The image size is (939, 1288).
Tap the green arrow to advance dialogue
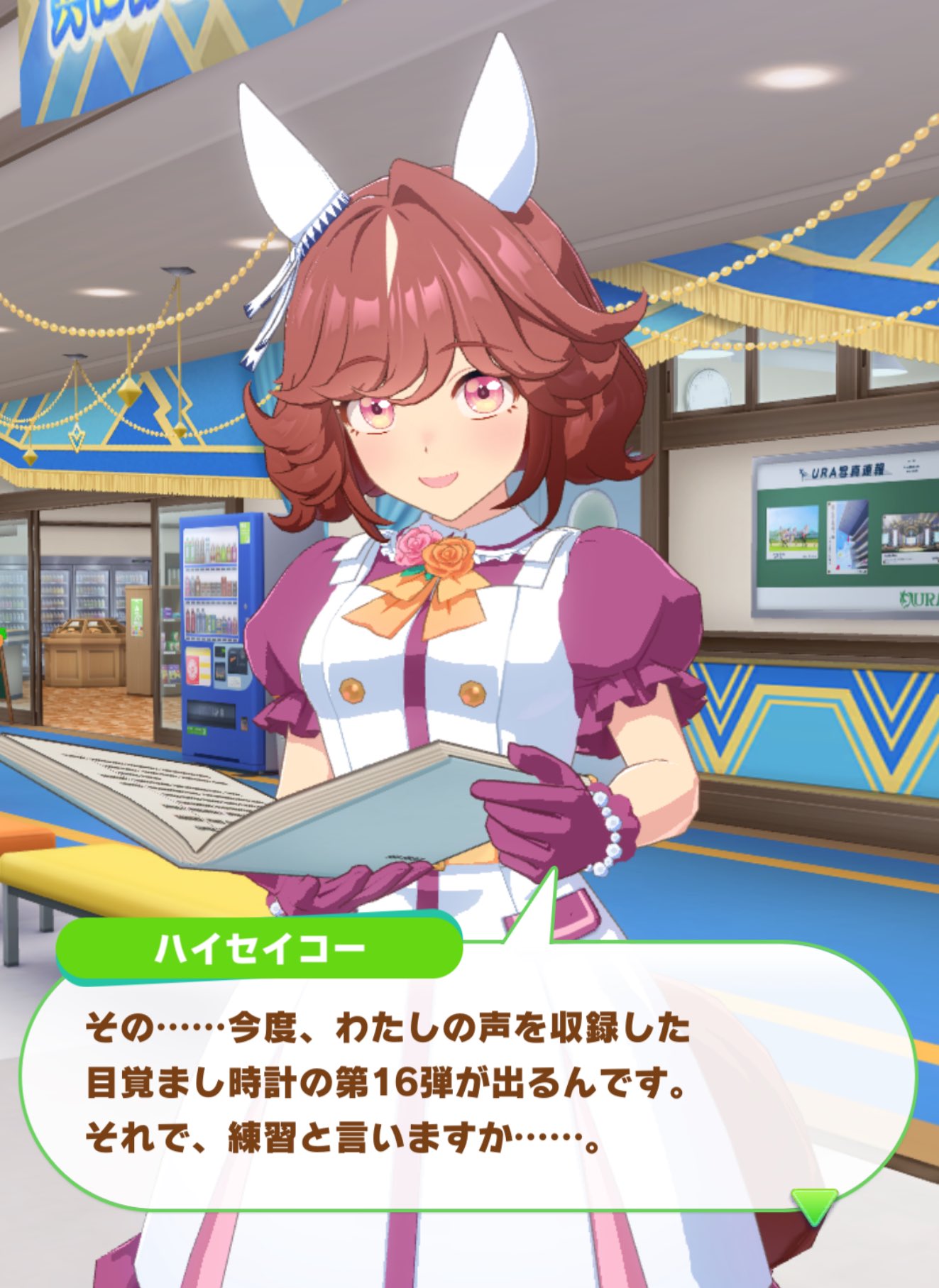(814, 1204)
